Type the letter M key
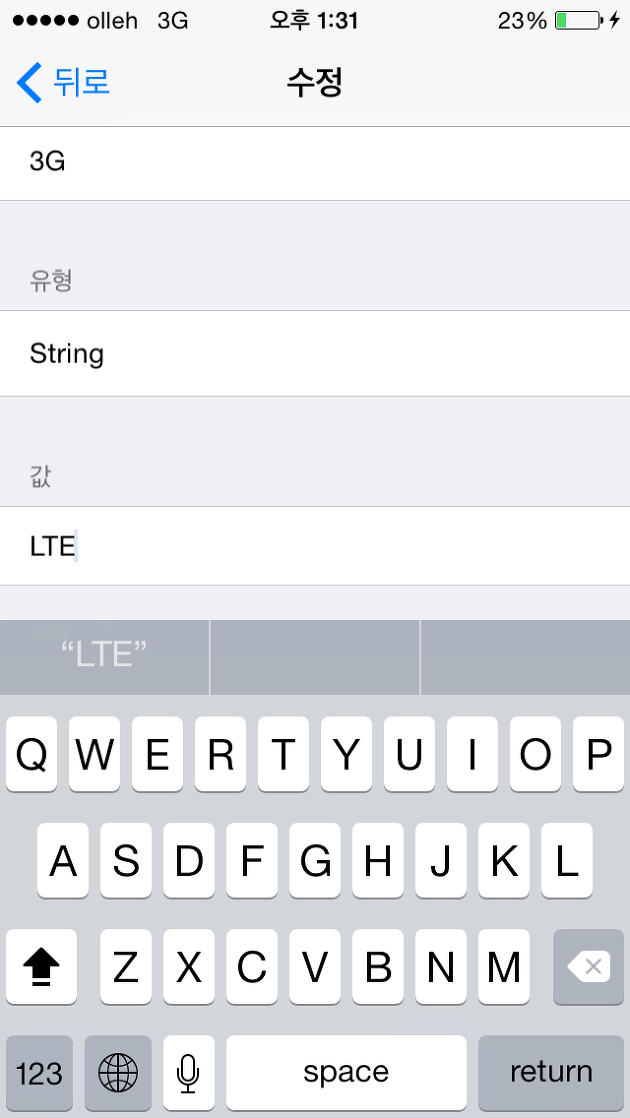The width and height of the screenshot is (630, 1118). [504, 967]
